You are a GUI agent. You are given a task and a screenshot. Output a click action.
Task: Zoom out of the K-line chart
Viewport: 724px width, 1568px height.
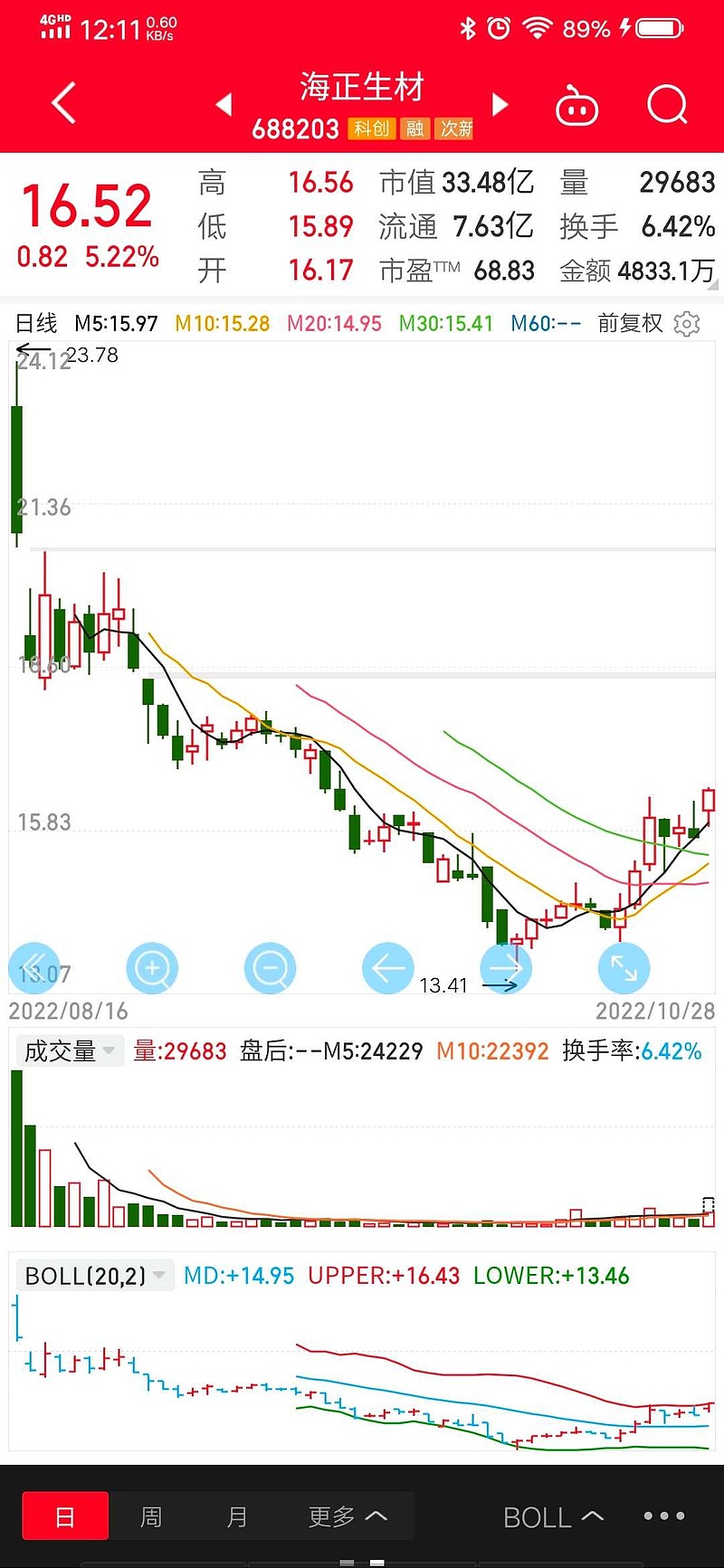(x=270, y=968)
